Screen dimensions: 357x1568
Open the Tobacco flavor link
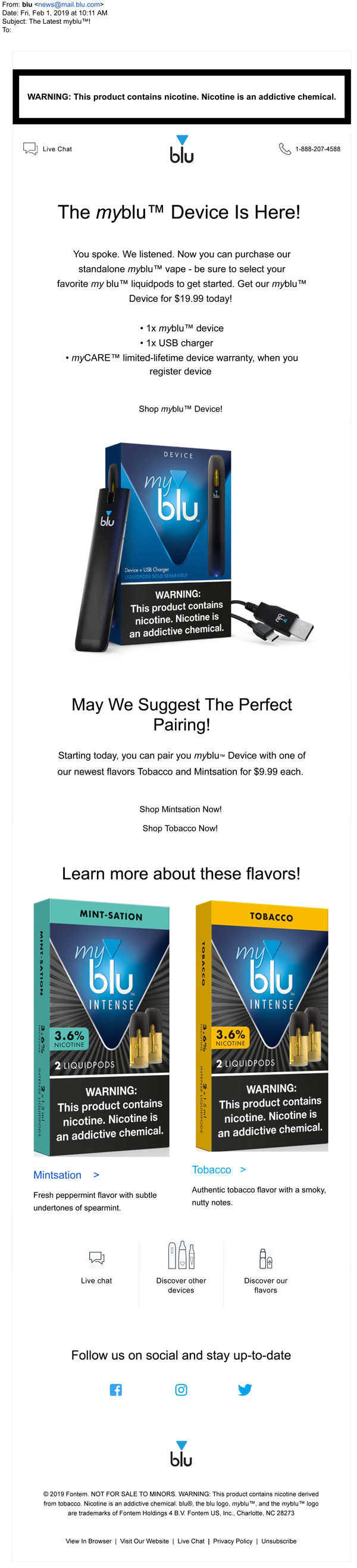point(212,1170)
